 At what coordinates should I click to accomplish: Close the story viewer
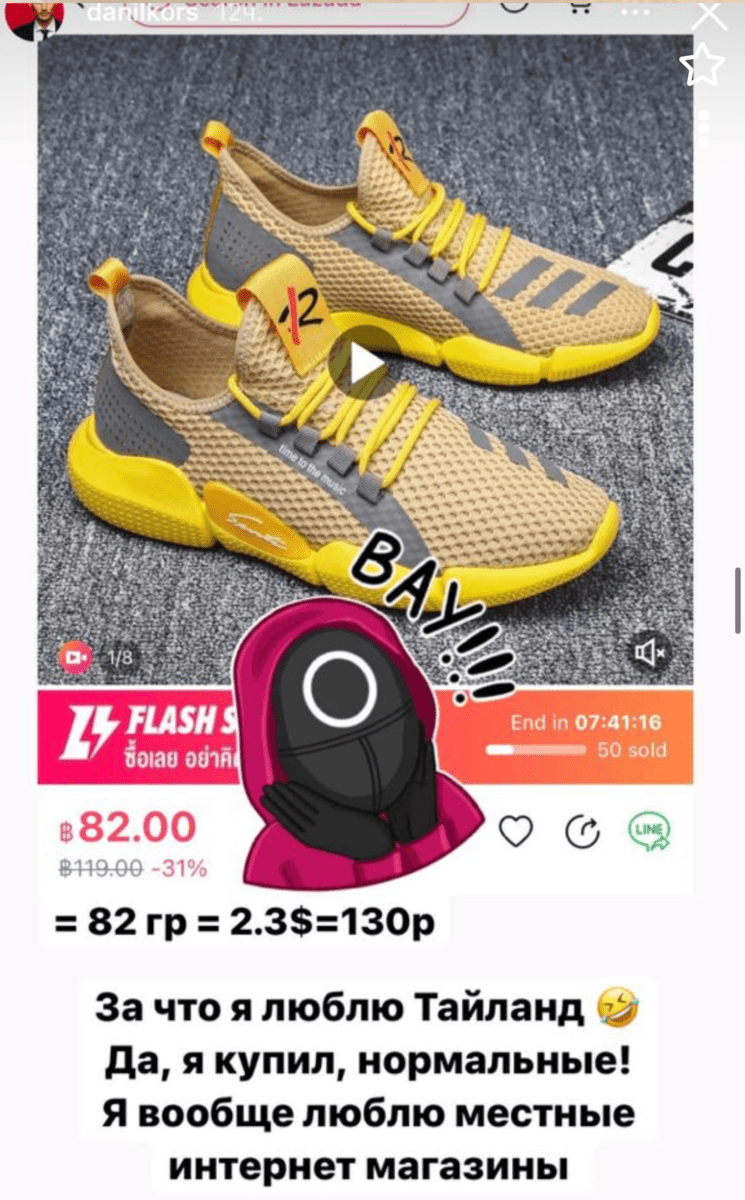tap(709, 14)
